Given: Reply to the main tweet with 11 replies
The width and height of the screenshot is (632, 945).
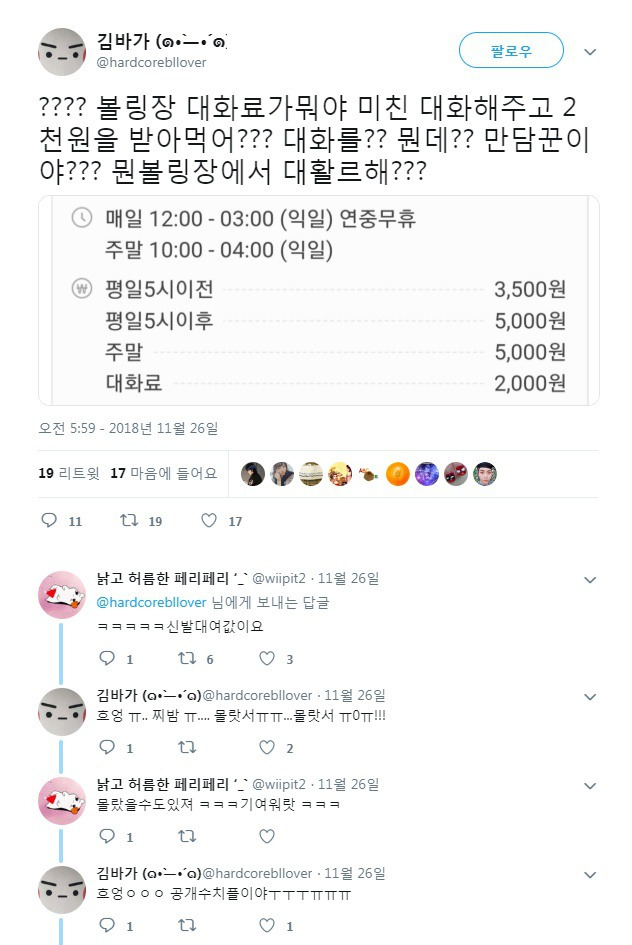Looking at the screenshot, I should [x=61, y=521].
